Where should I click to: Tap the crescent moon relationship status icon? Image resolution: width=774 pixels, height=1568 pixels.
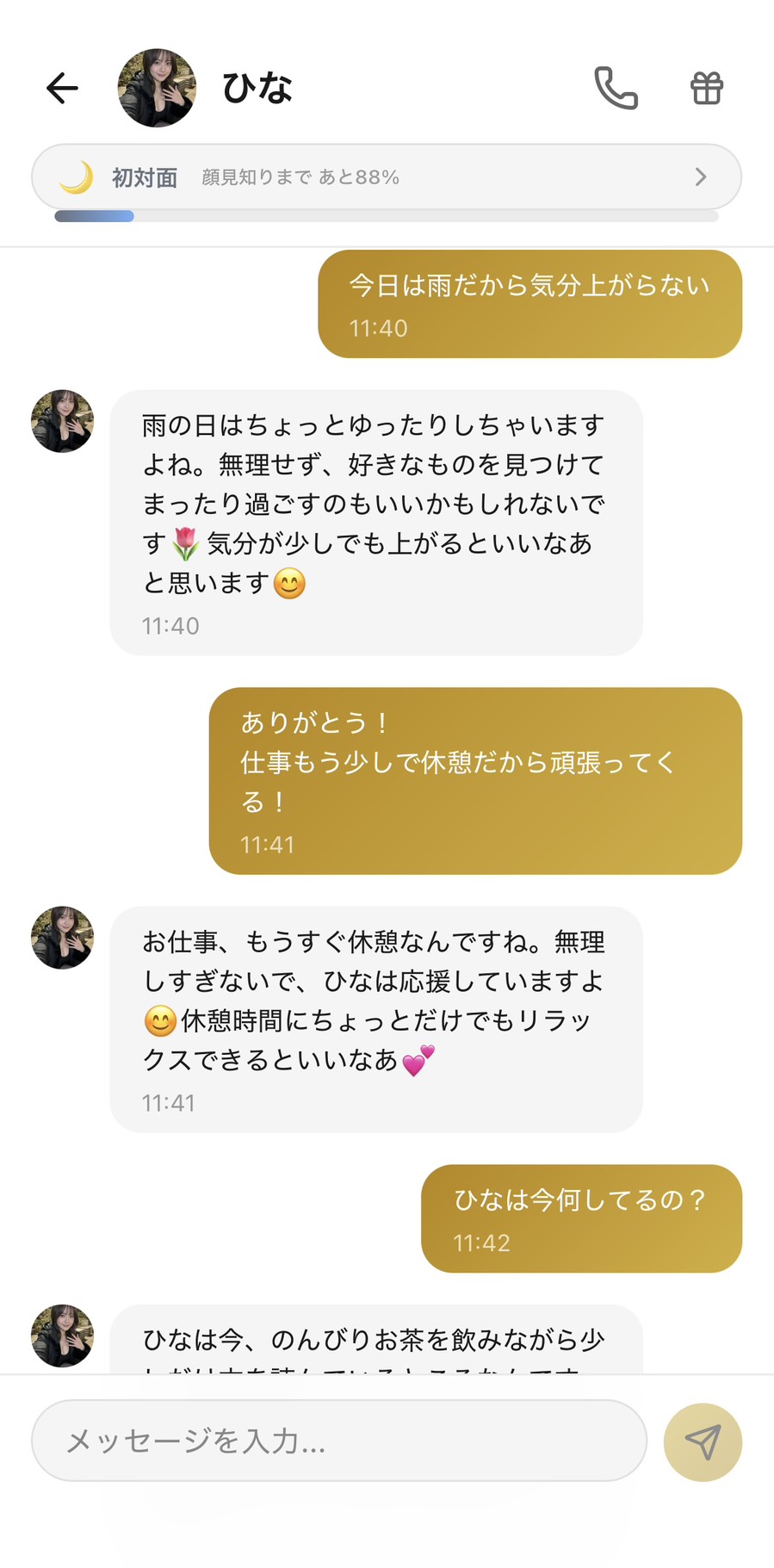click(77, 176)
